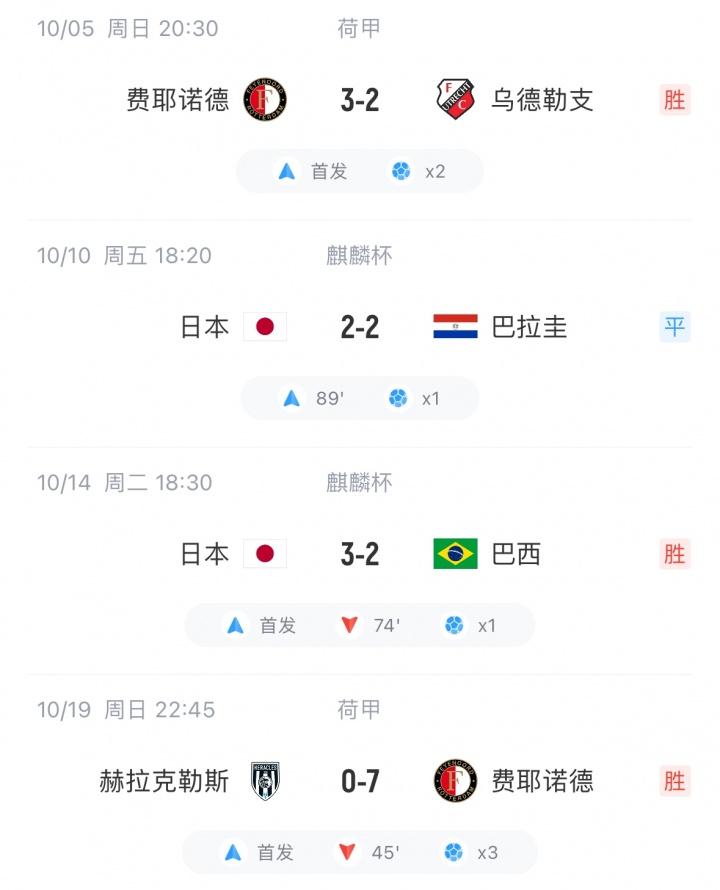Select the Japan flag icon in the Paraguay match
Image resolution: width=720 pixels, height=890 pixels.
pos(266,326)
